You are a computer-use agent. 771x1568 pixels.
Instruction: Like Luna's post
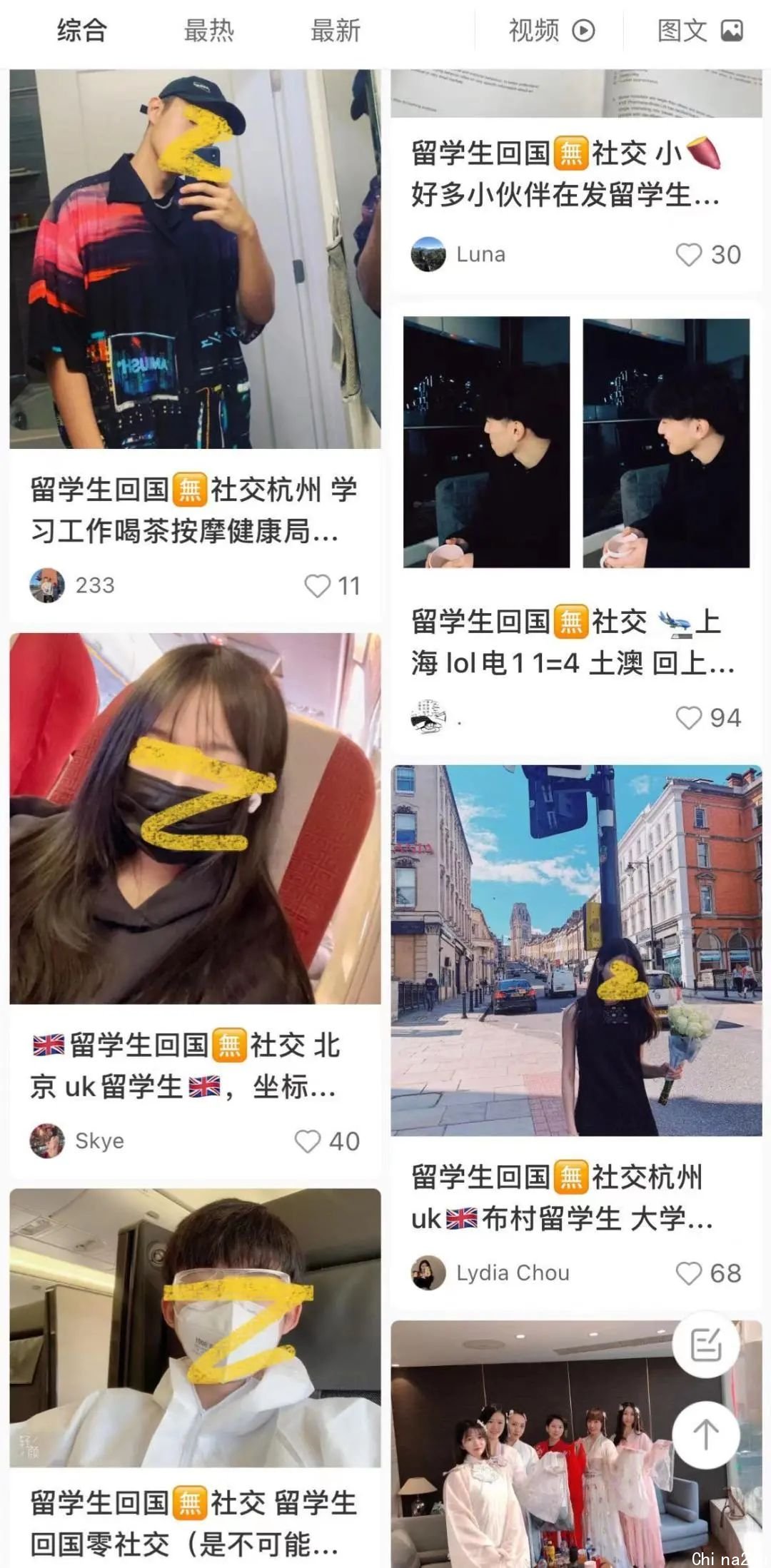click(x=689, y=255)
